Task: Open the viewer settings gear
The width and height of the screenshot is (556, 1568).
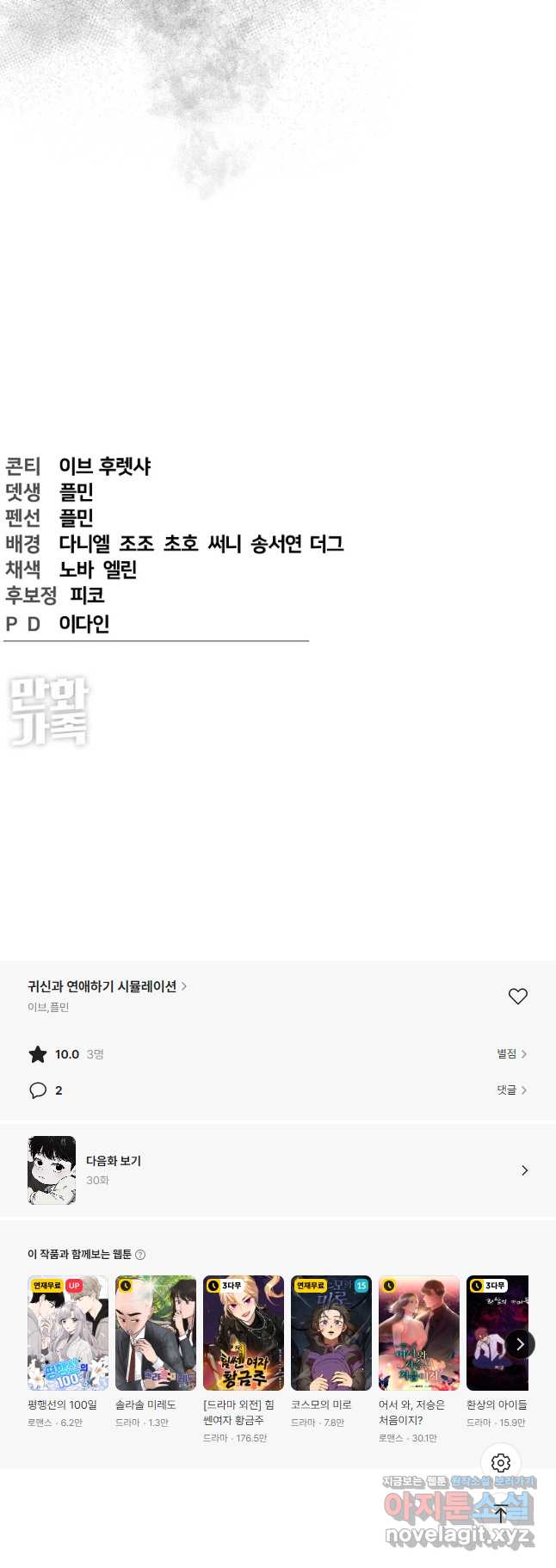Action: pos(501,1462)
